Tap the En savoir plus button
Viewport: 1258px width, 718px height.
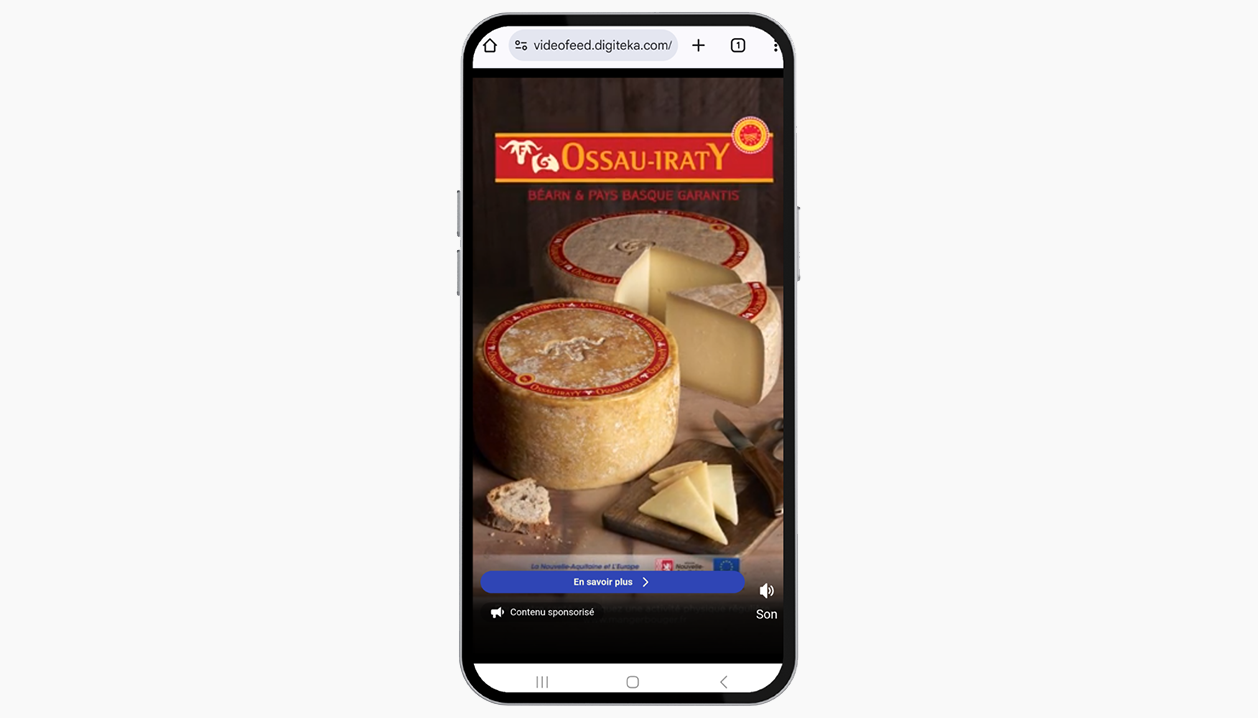612,582
